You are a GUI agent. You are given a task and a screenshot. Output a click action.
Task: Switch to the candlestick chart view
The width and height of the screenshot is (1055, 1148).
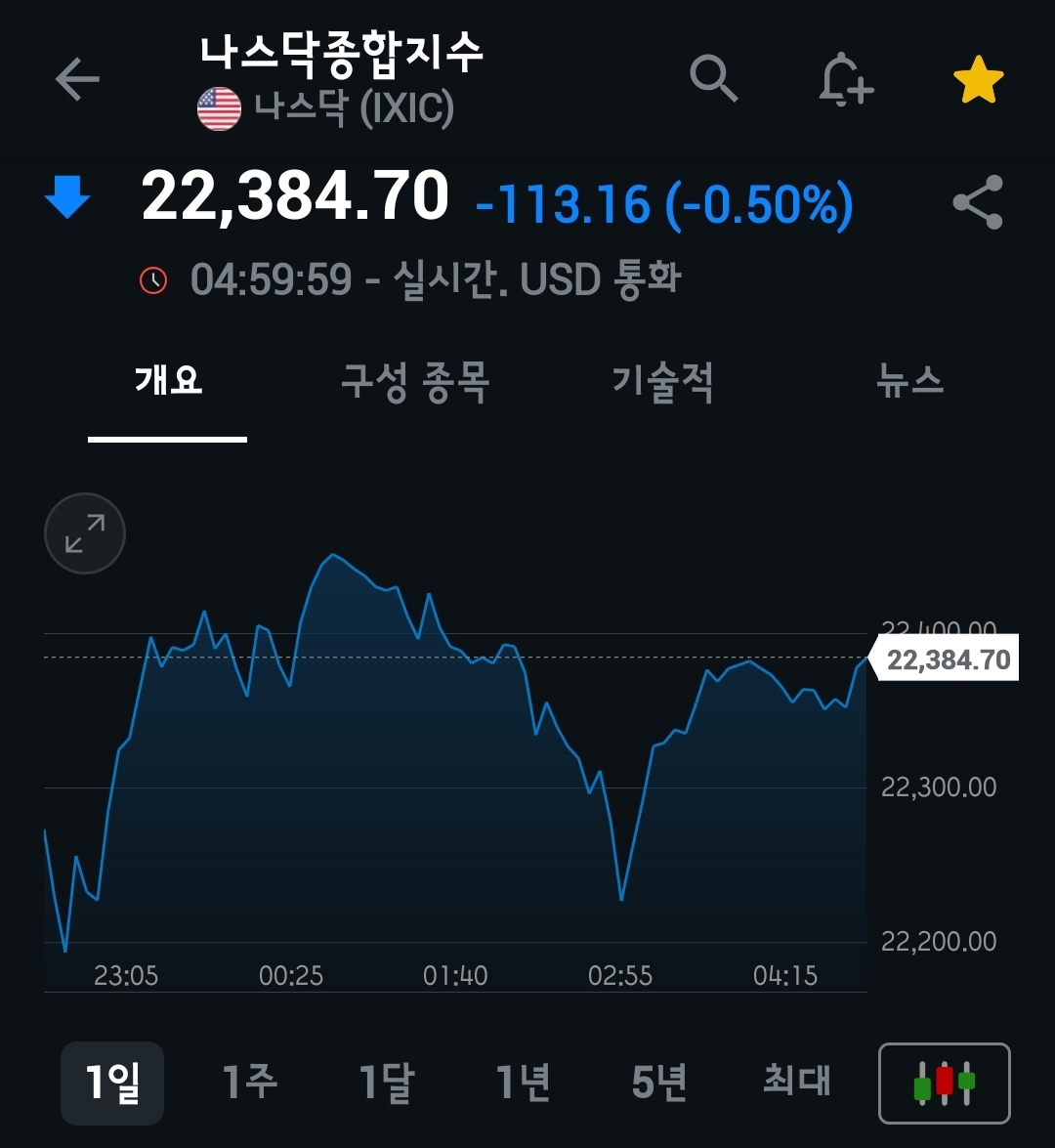944,1084
